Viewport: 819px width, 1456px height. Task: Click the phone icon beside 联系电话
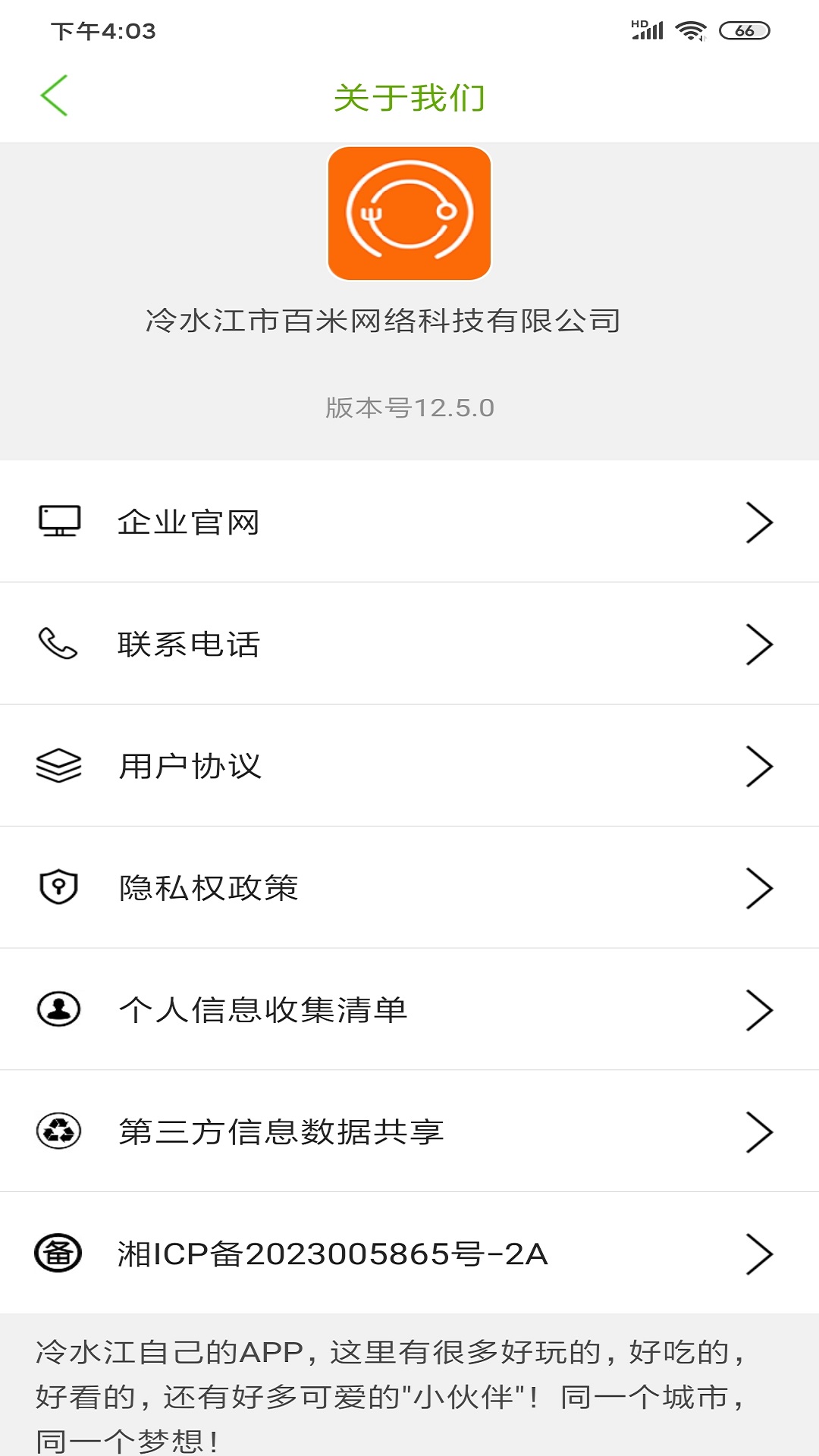pyautogui.click(x=58, y=644)
